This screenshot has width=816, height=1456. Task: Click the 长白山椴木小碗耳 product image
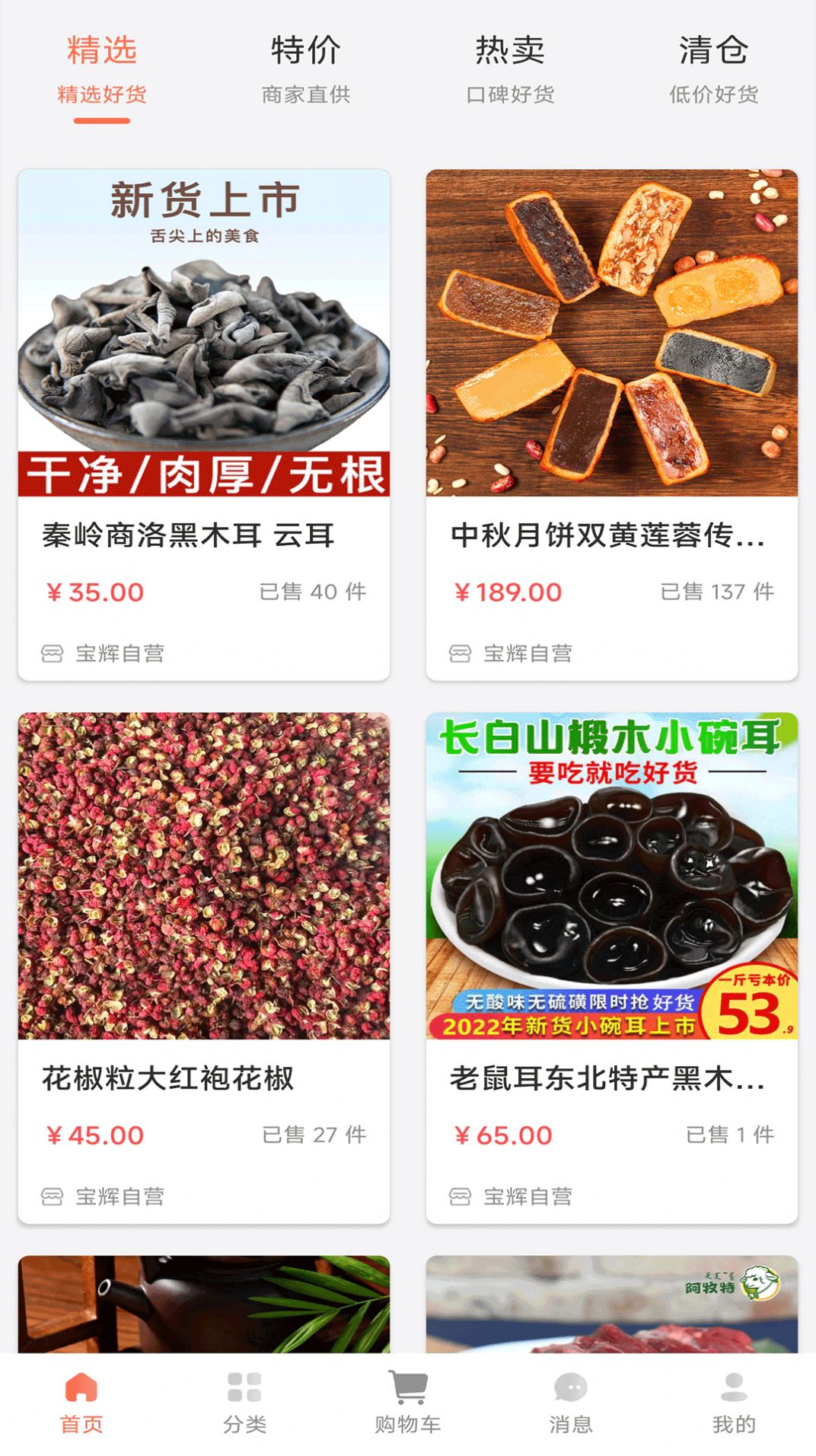tap(609, 876)
